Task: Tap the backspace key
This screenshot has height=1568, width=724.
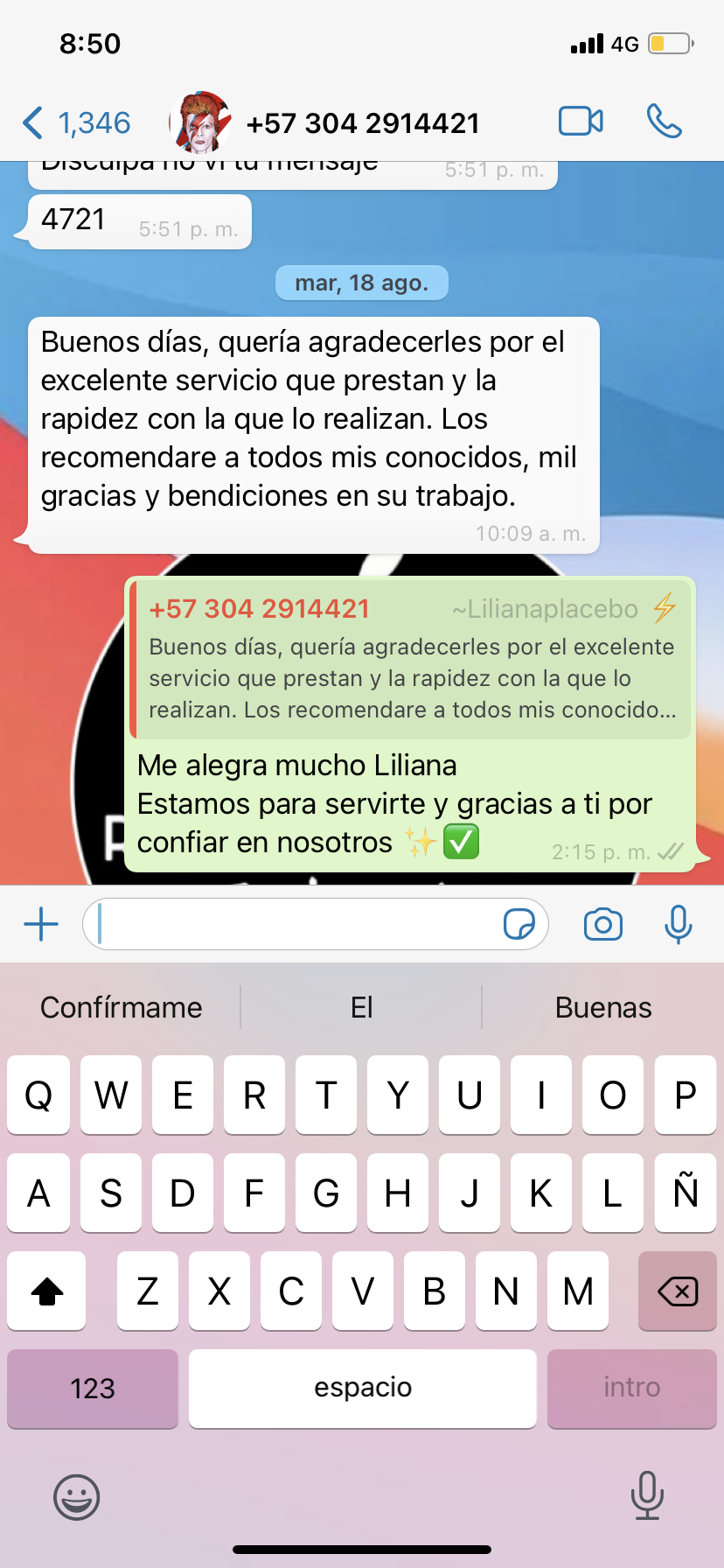Action: click(x=678, y=1291)
